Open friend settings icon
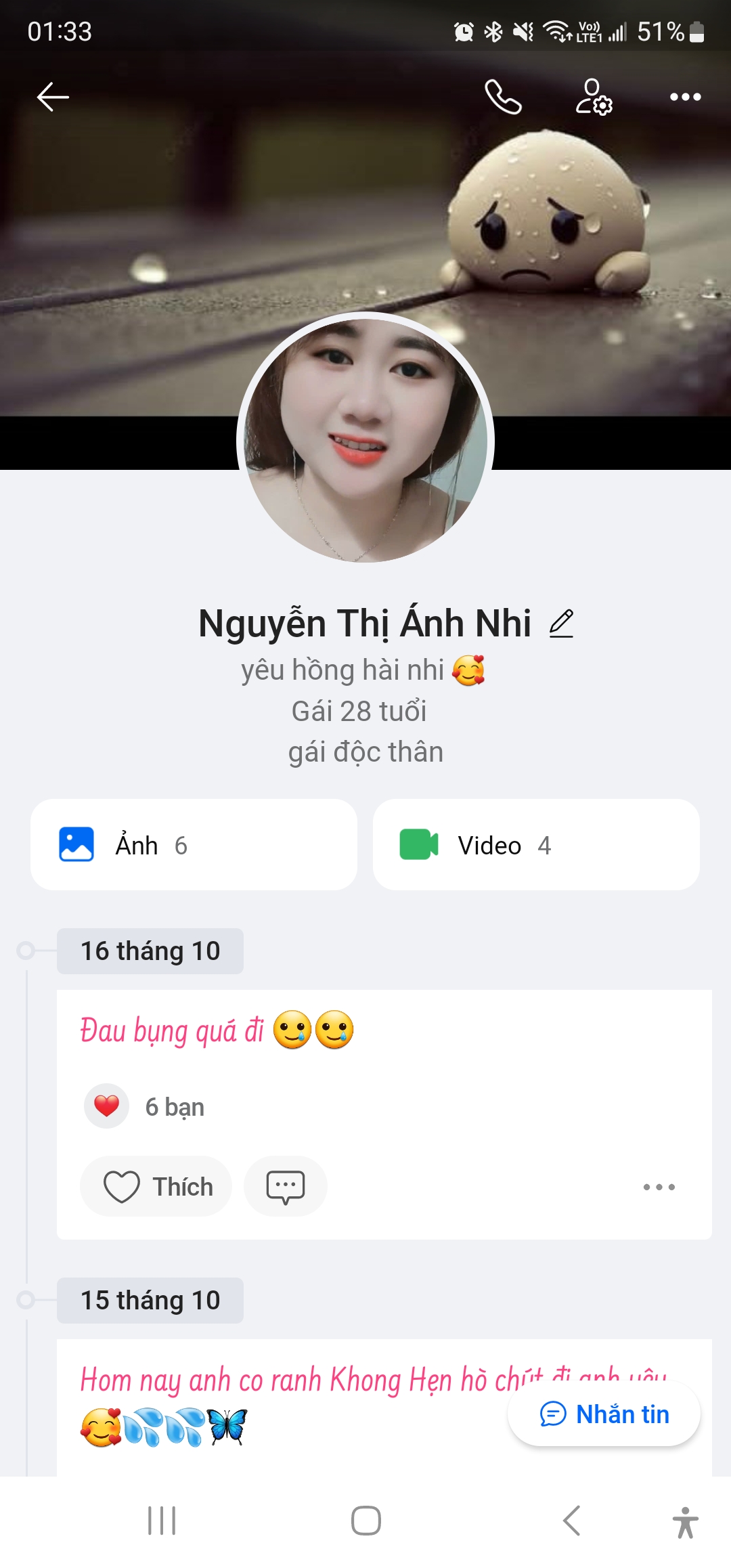 594,97
